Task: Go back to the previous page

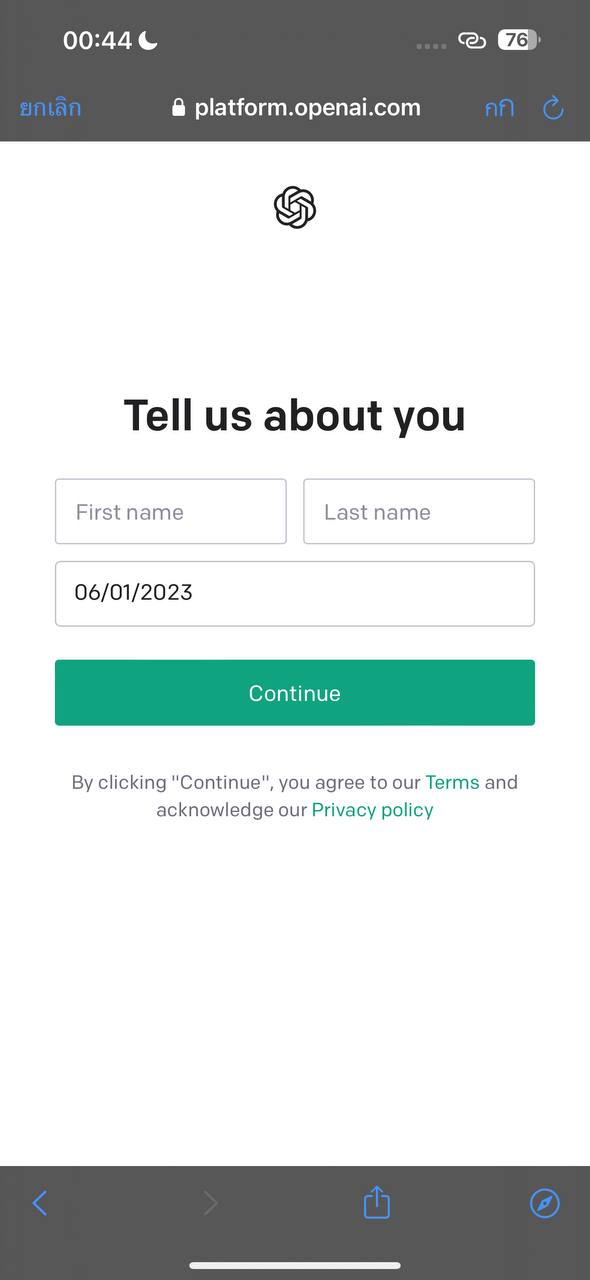Action: pyautogui.click(x=40, y=1203)
